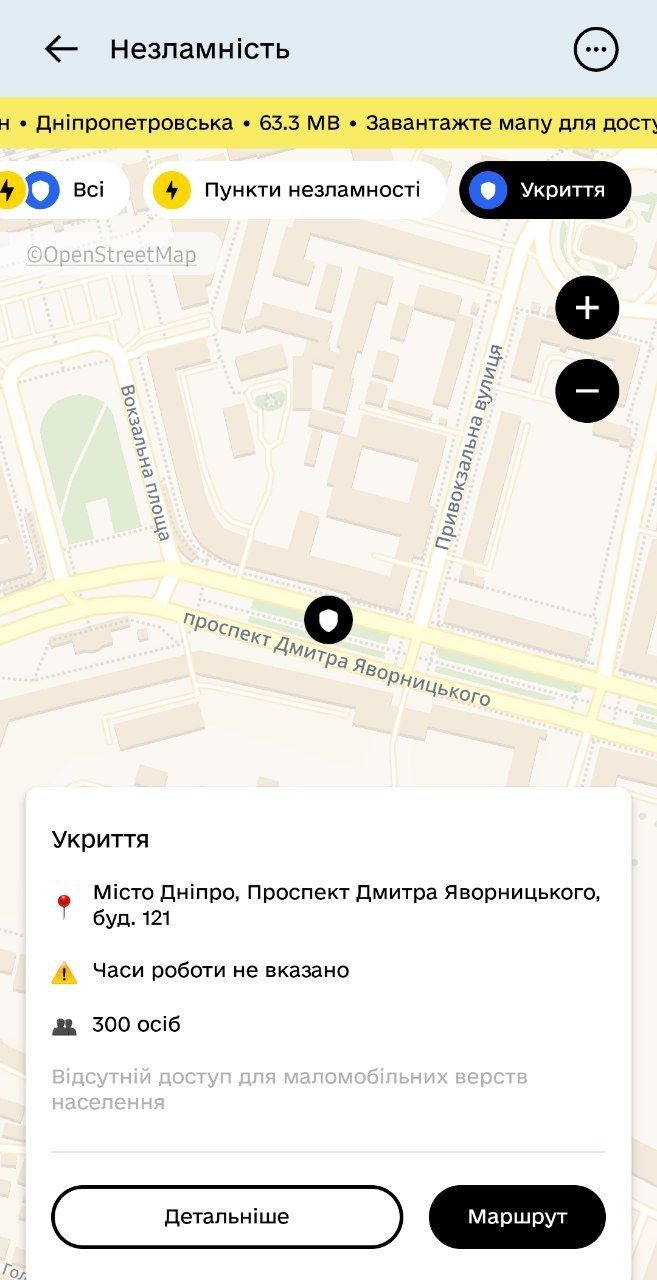Image resolution: width=657 pixels, height=1280 pixels.
Task: Go back using the arrow icon
Action: coord(61,49)
